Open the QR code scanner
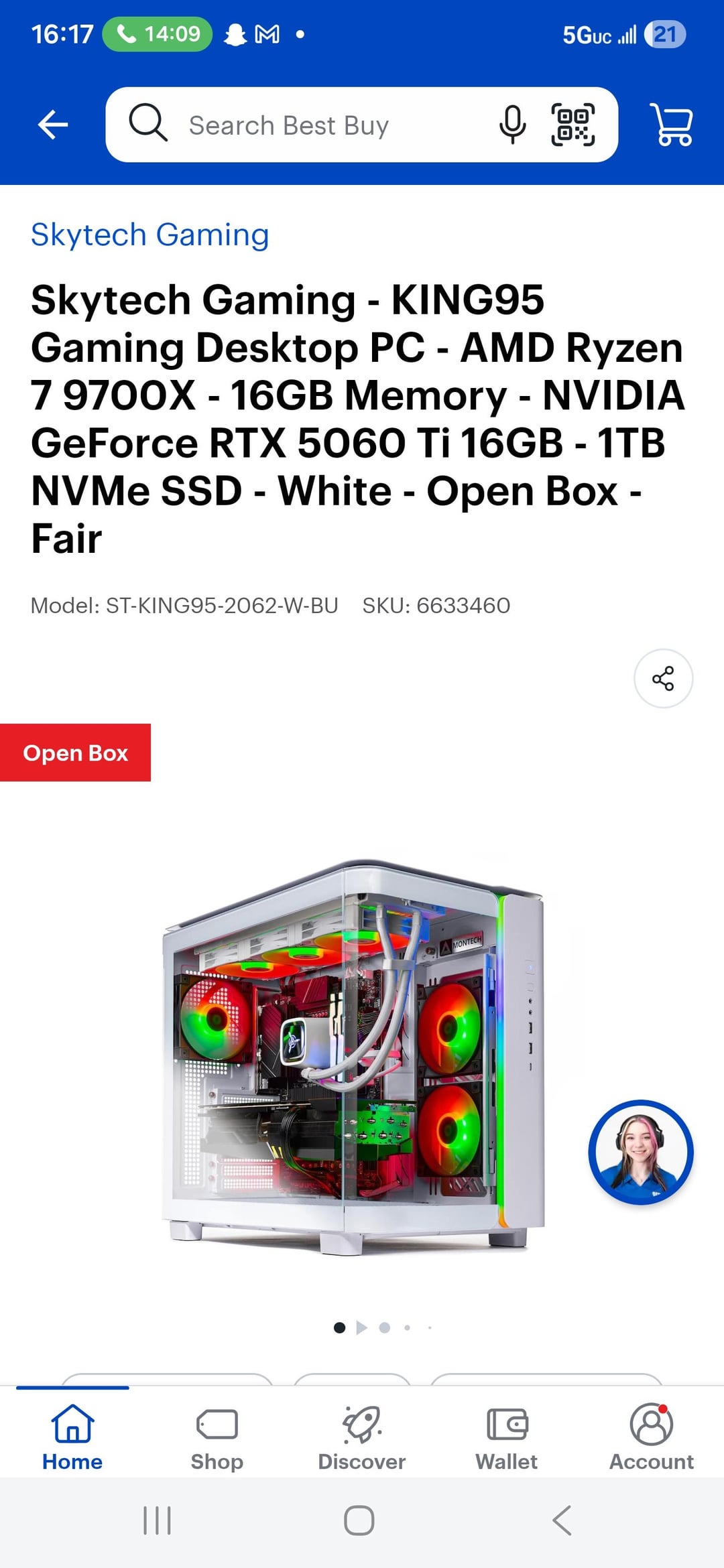The width and height of the screenshot is (724, 1568). pos(572,125)
